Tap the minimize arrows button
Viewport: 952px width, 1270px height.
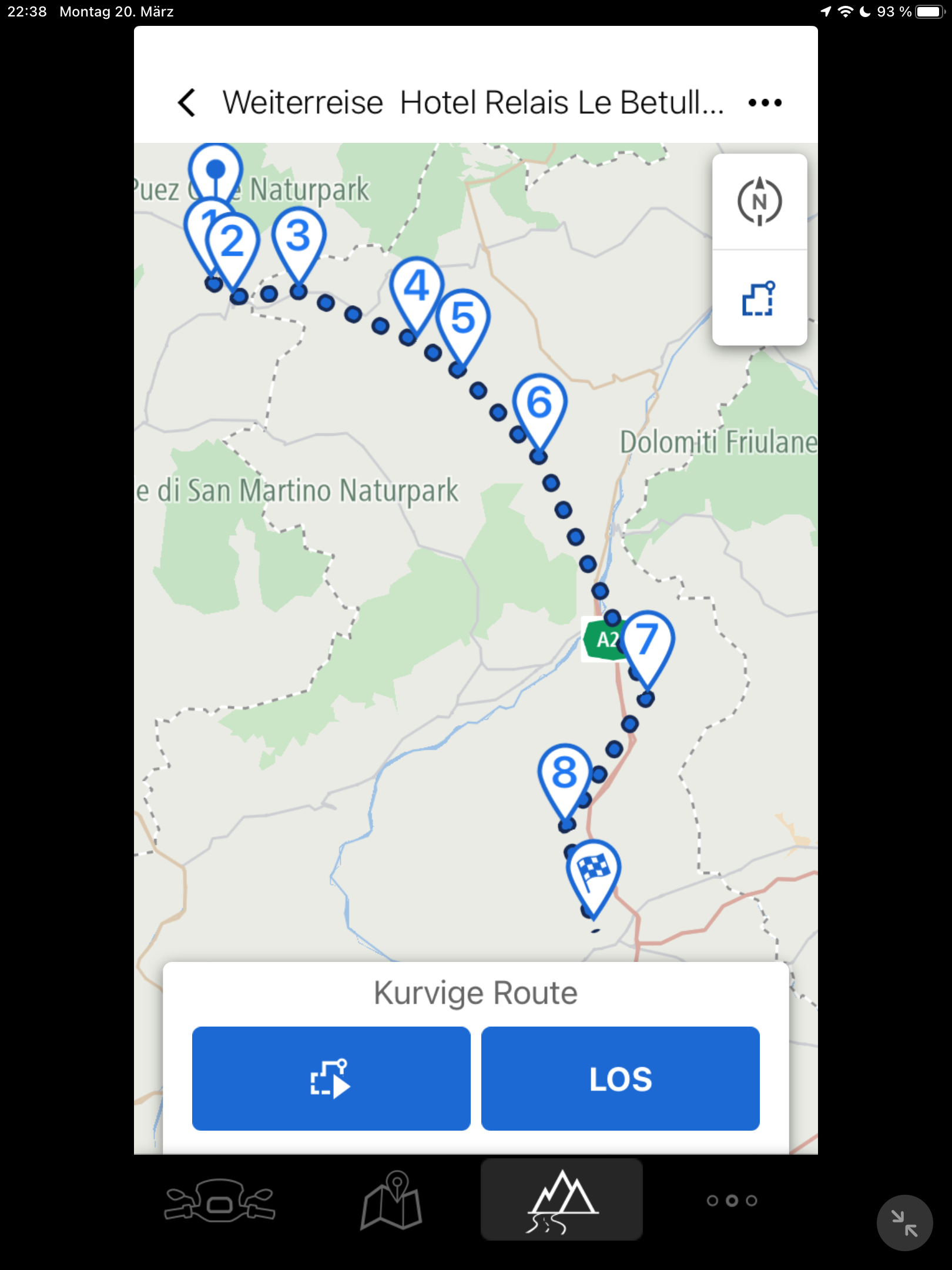coord(904,1223)
